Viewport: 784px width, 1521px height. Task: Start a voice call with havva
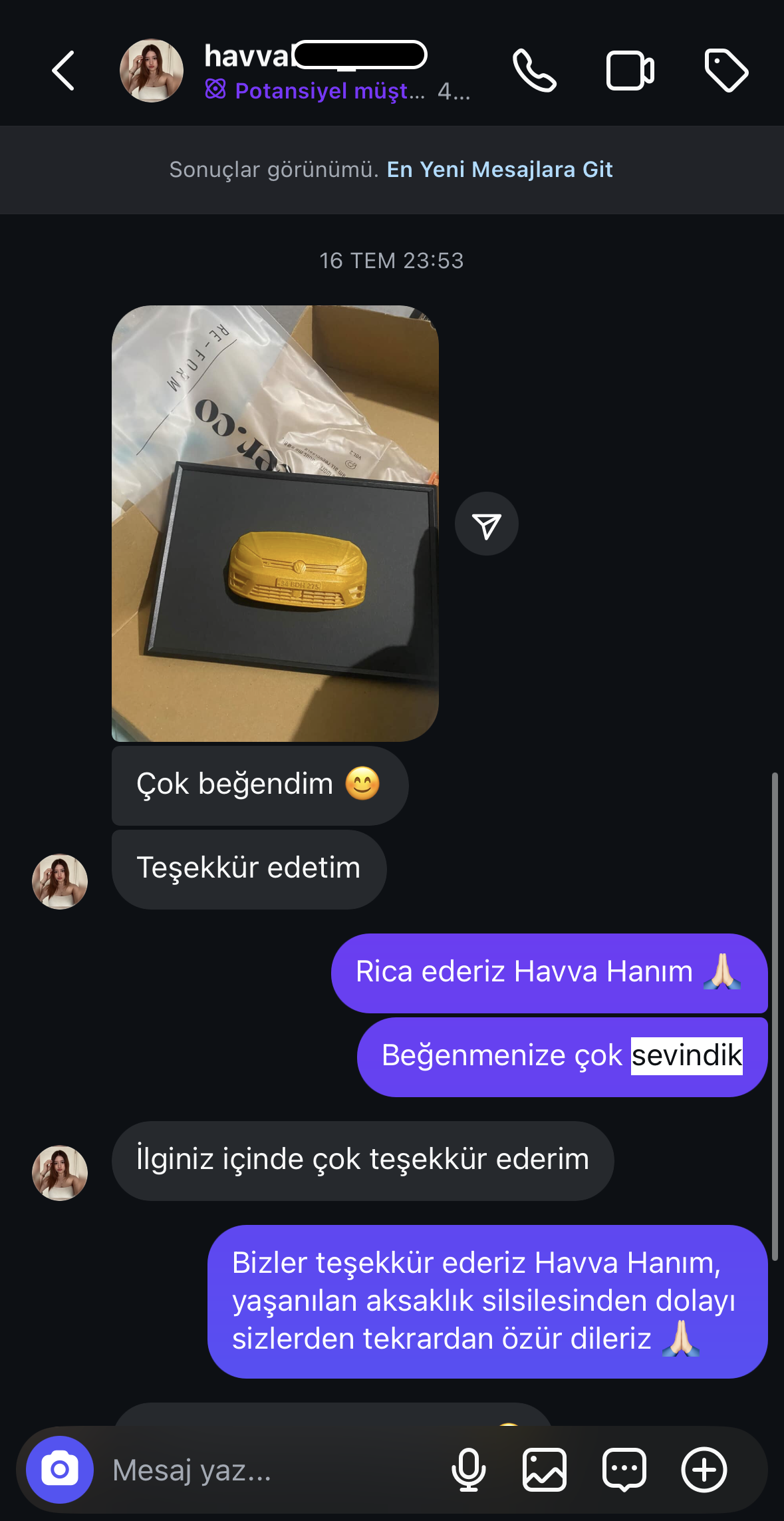tap(534, 71)
